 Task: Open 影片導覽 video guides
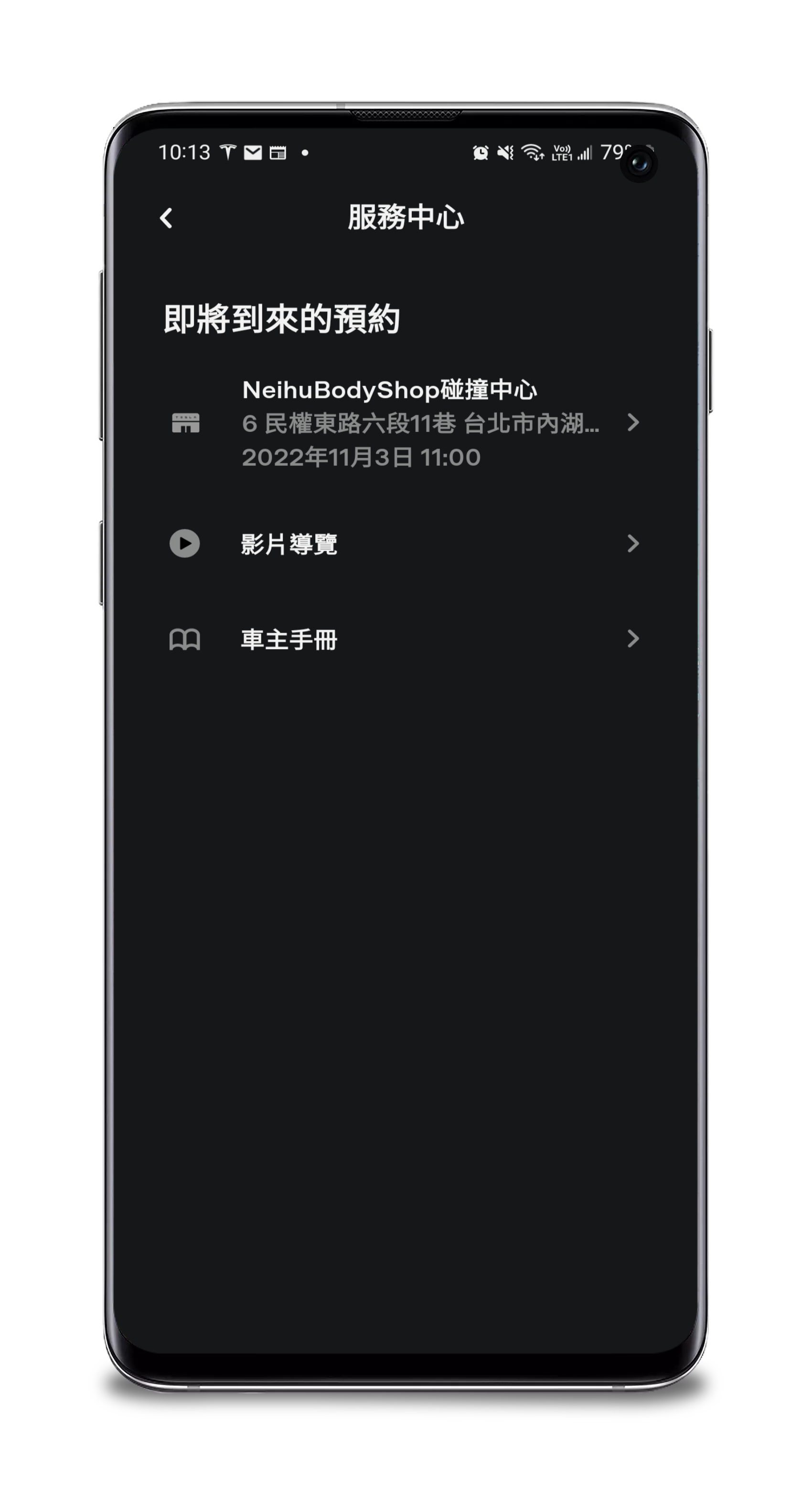[406, 544]
